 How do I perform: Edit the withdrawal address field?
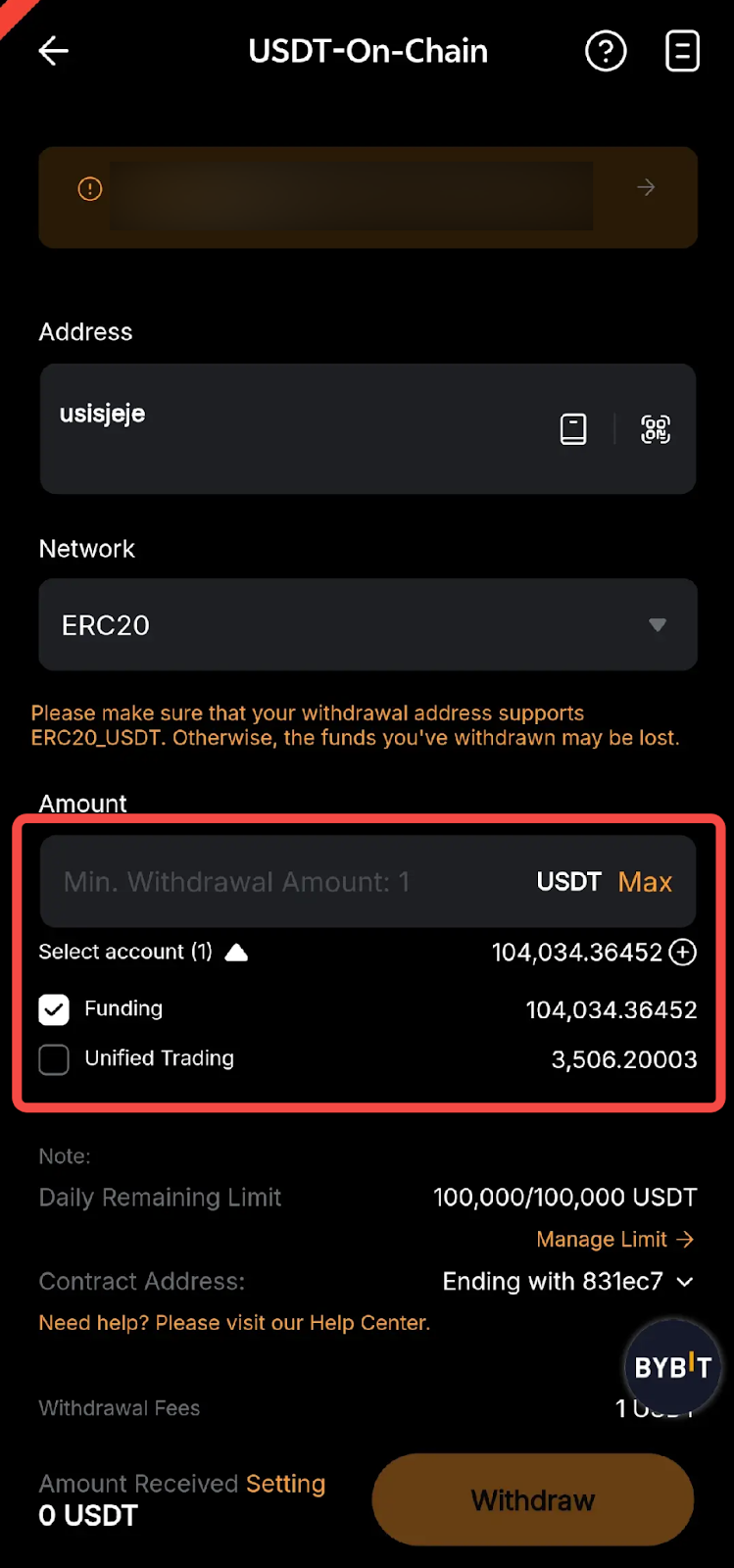tap(294, 427)
